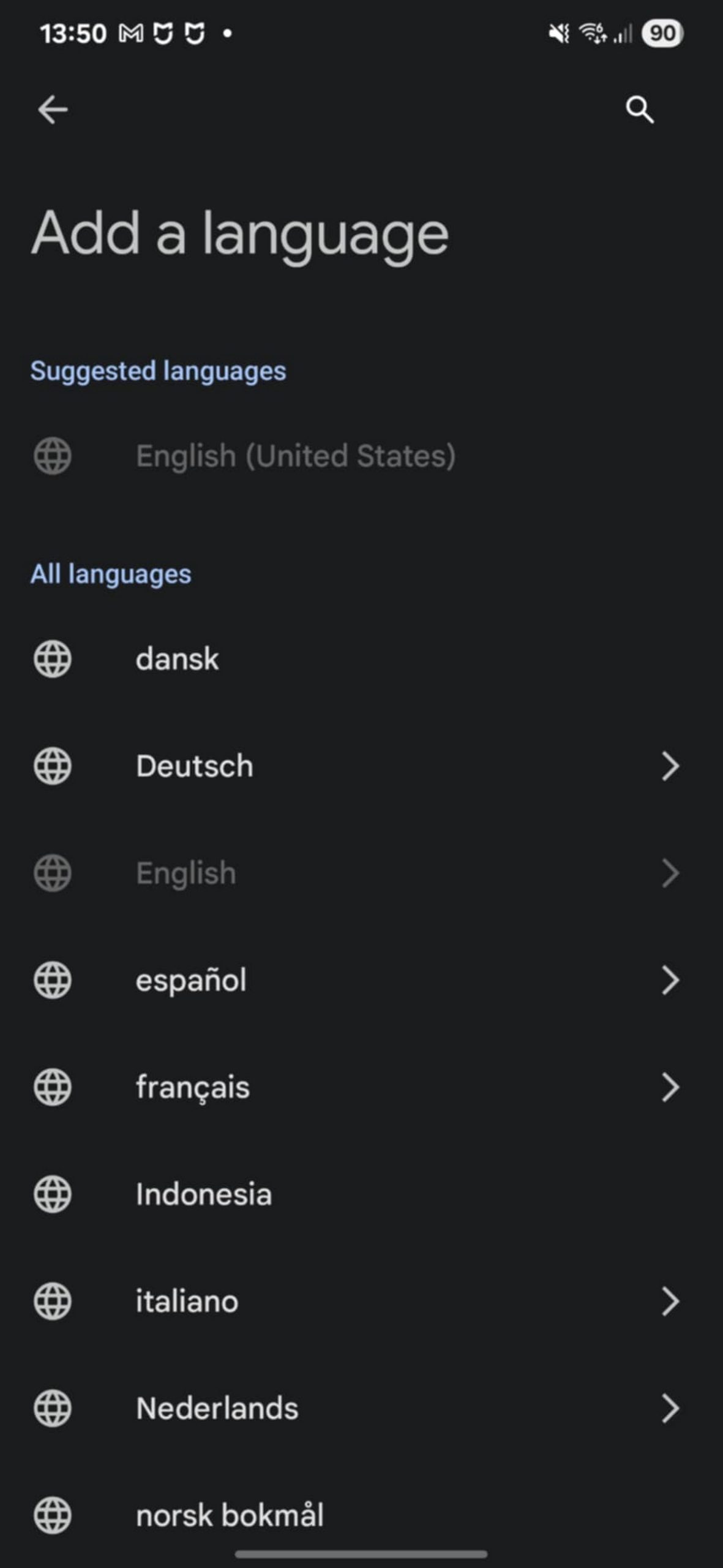723x1568 pixels.
Task: Select norsk bokmål language
Action: click(361, 1515)
